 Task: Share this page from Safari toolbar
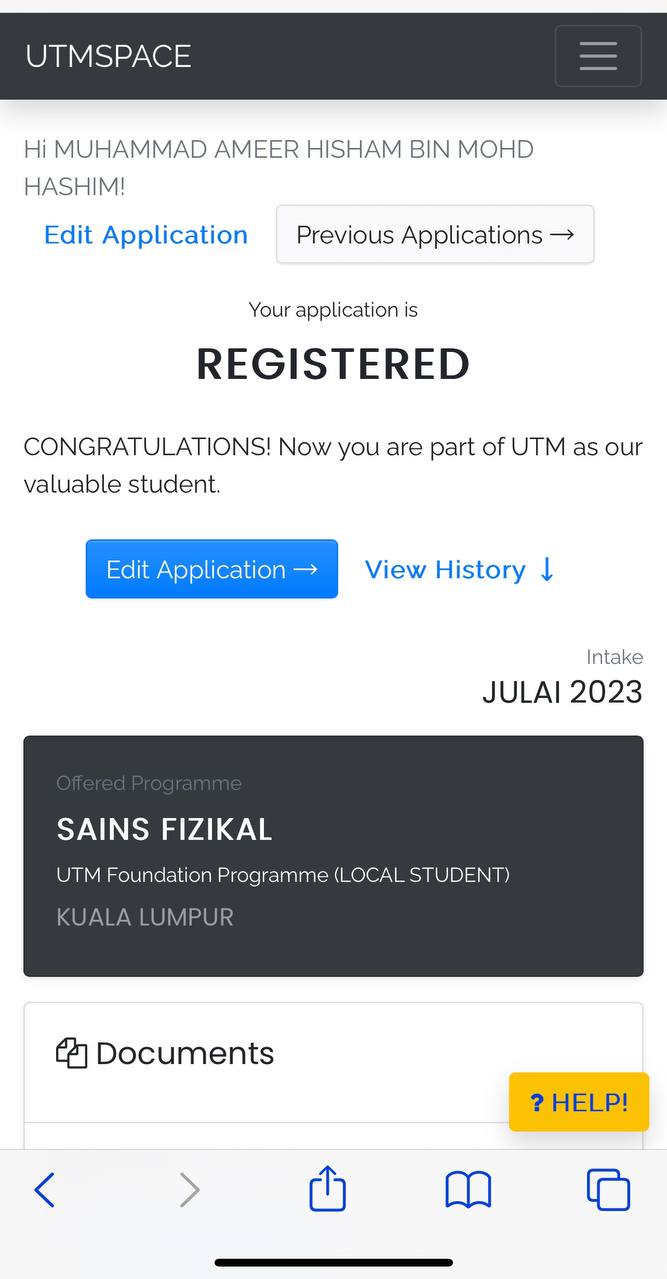click(x=327, y=1190)
